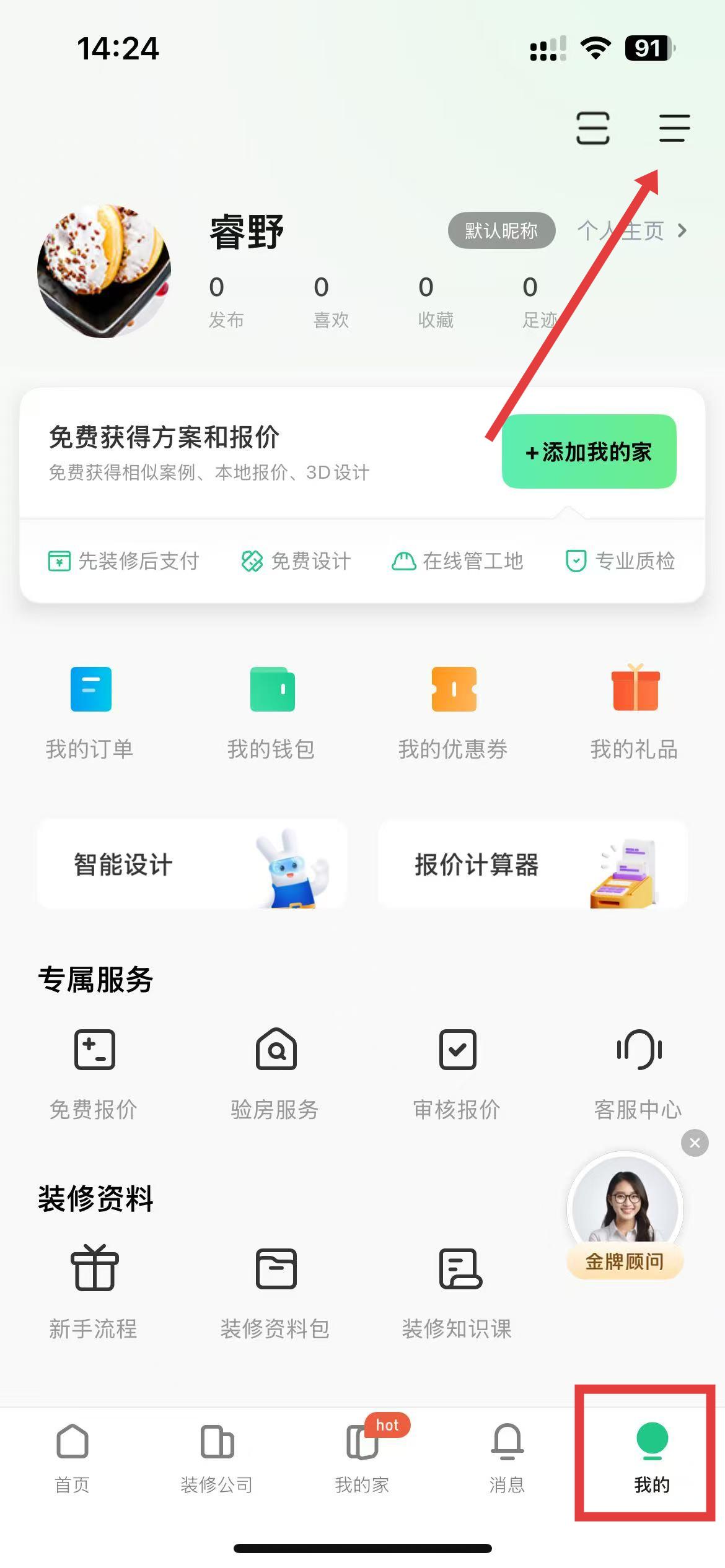Switch to the 首页 tab
Viewport: 725px width, 1568px height.
click(x=72, y=1458)
